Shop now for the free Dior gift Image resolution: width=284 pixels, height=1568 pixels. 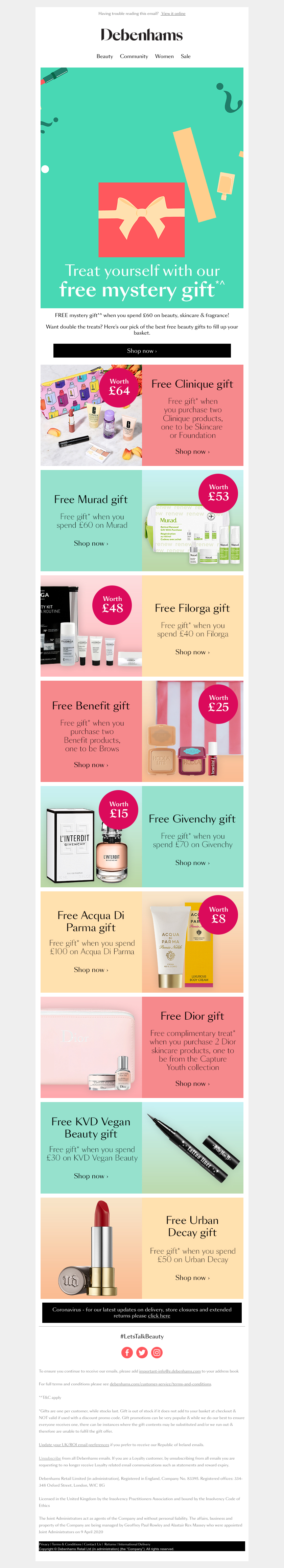click(192, 1083)
